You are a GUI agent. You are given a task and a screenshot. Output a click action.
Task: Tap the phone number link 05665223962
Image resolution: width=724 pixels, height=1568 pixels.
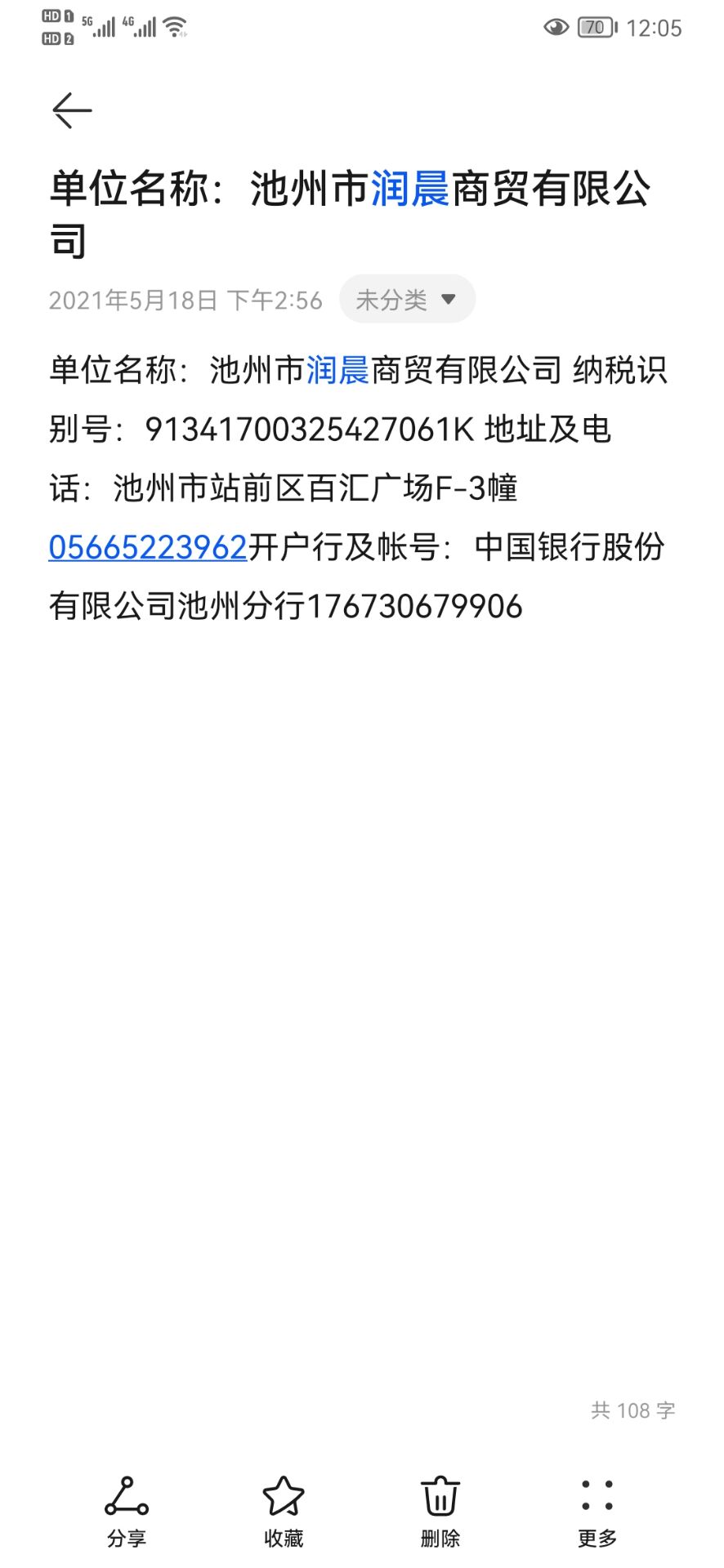click(x=148, y=547)
